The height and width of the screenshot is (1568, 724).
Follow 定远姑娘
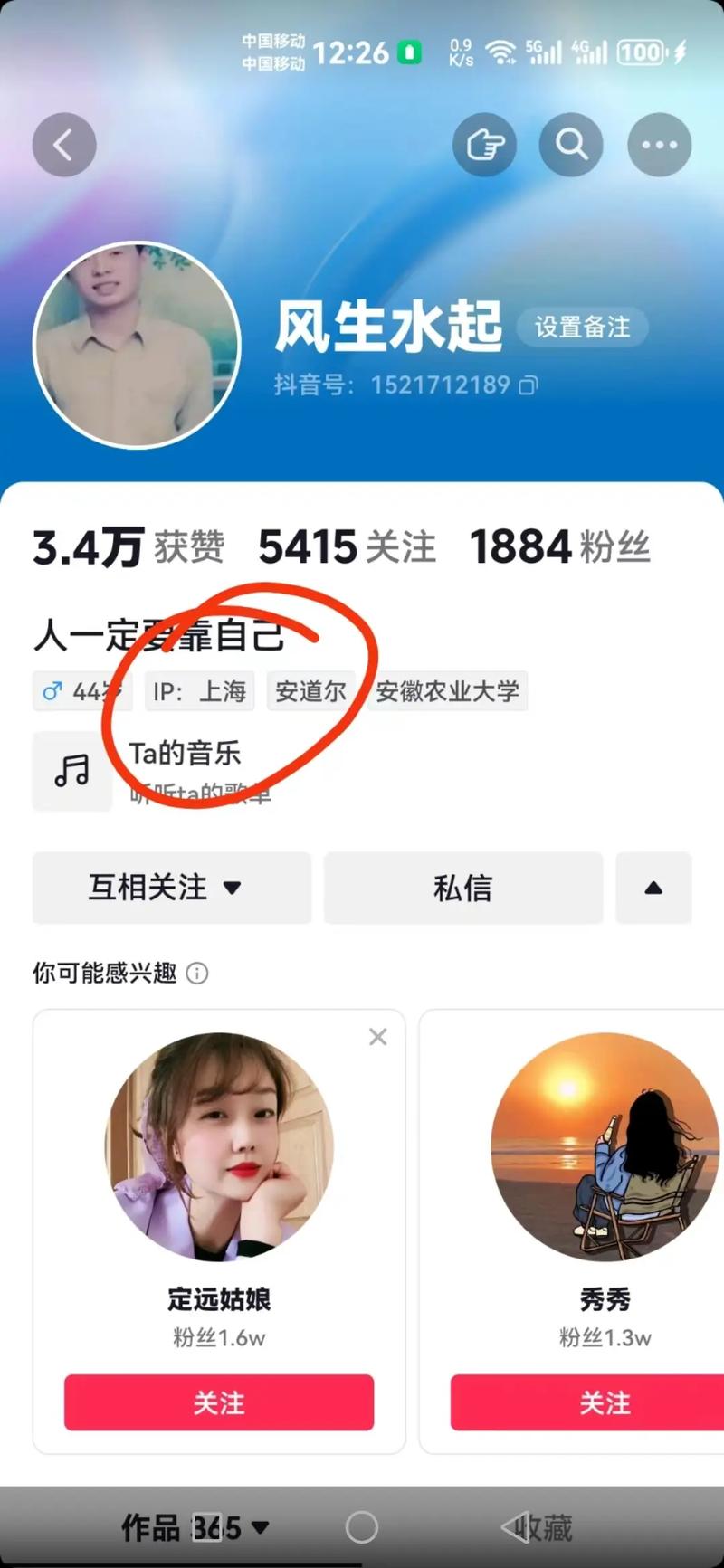pos(219,1402)
